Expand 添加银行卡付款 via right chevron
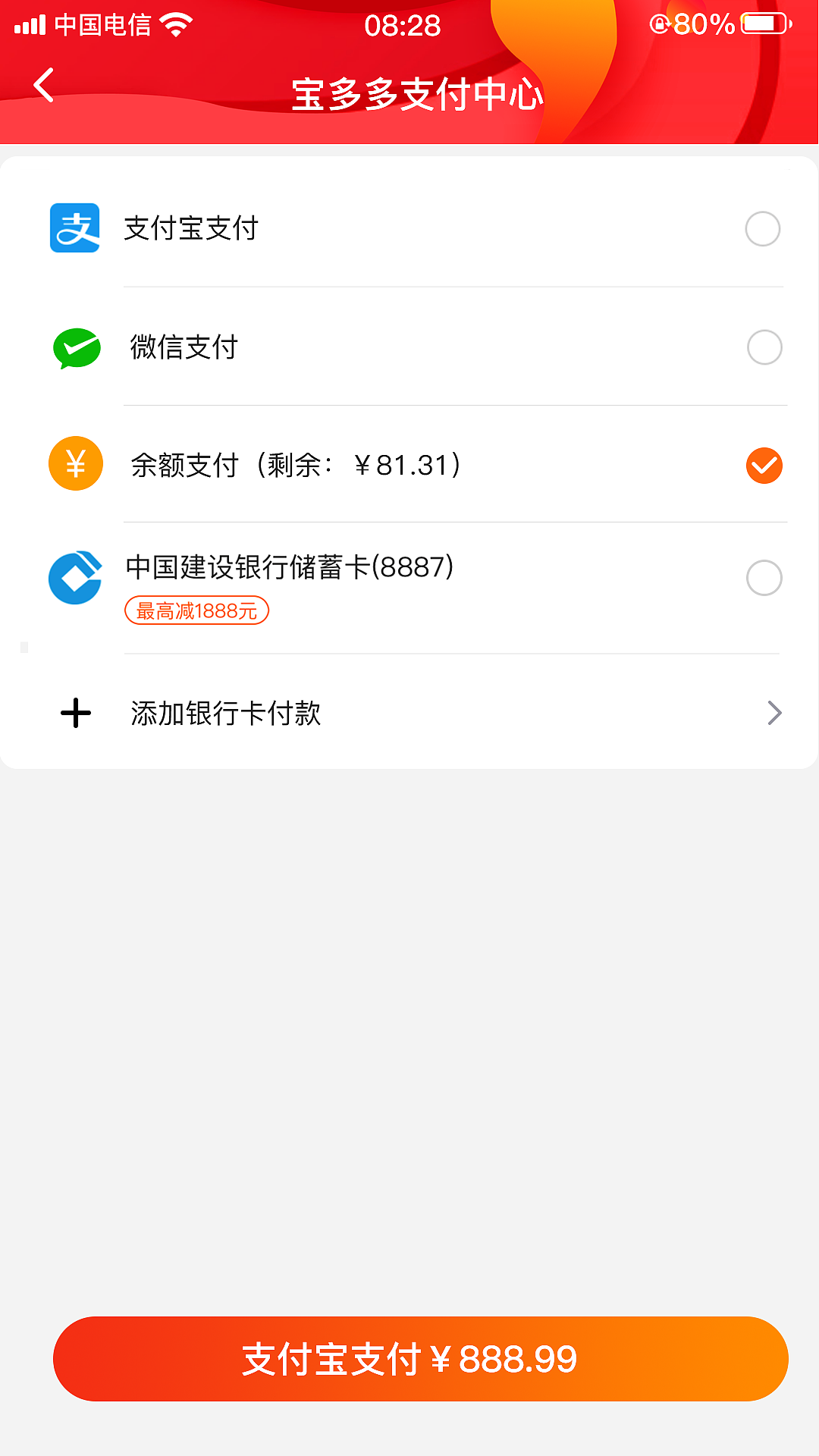 tap(774, 712)
